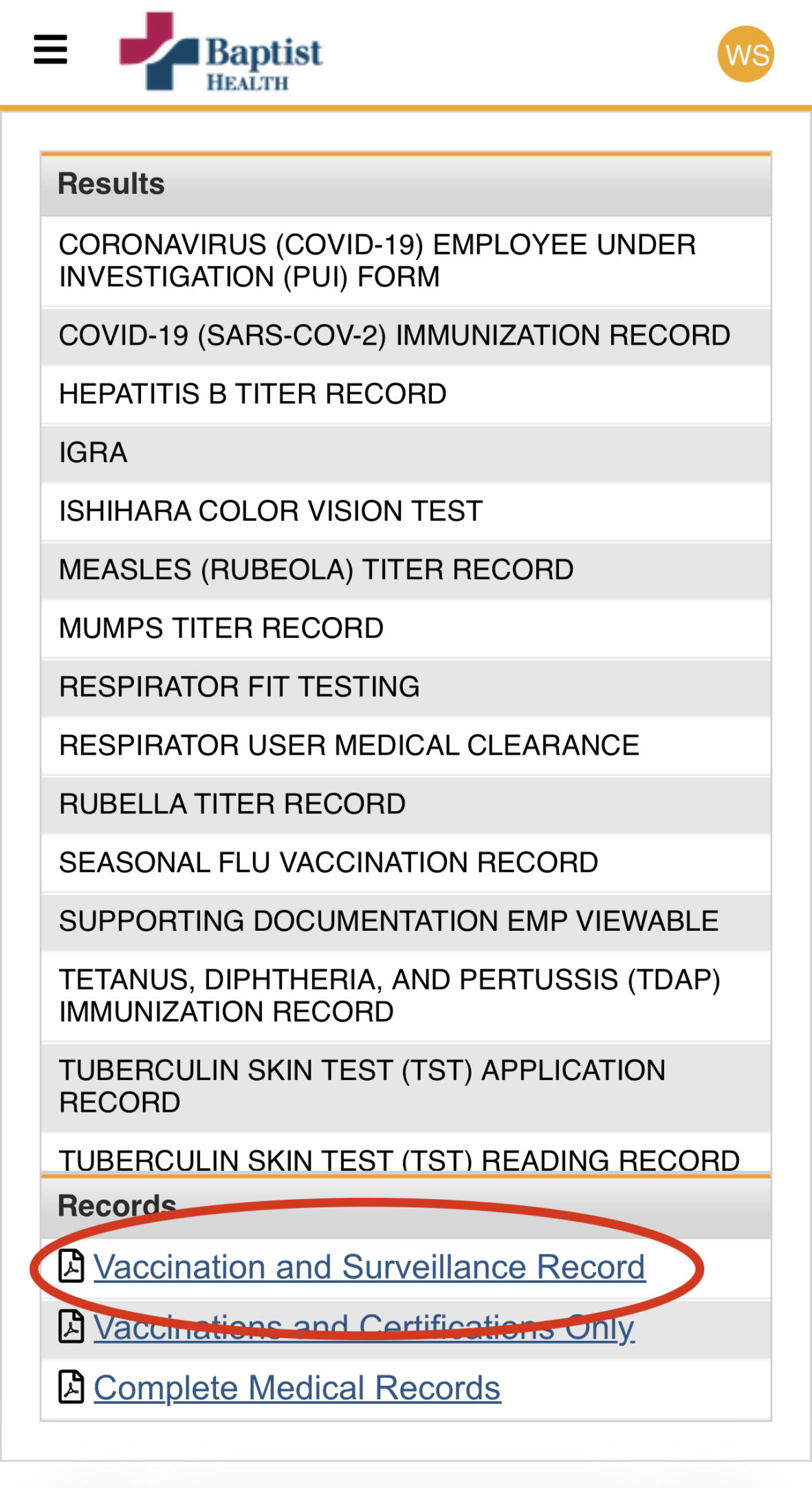Screen dimensions: 812x1488
Task: Open Tuberculin Skin Test Reading Record
Action: tap(399, 1159)
